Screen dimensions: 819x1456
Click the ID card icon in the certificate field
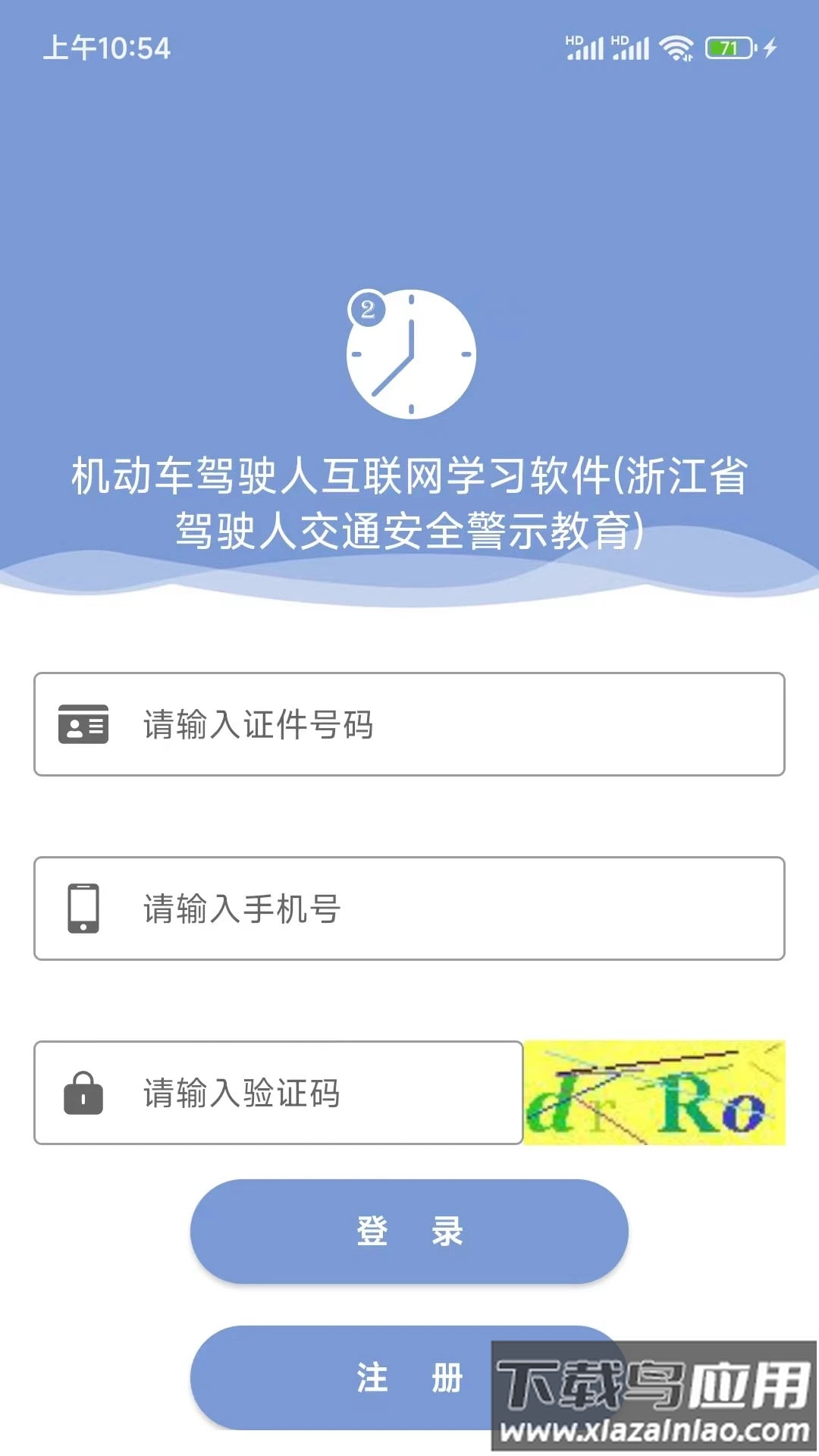tap(83, 726)
